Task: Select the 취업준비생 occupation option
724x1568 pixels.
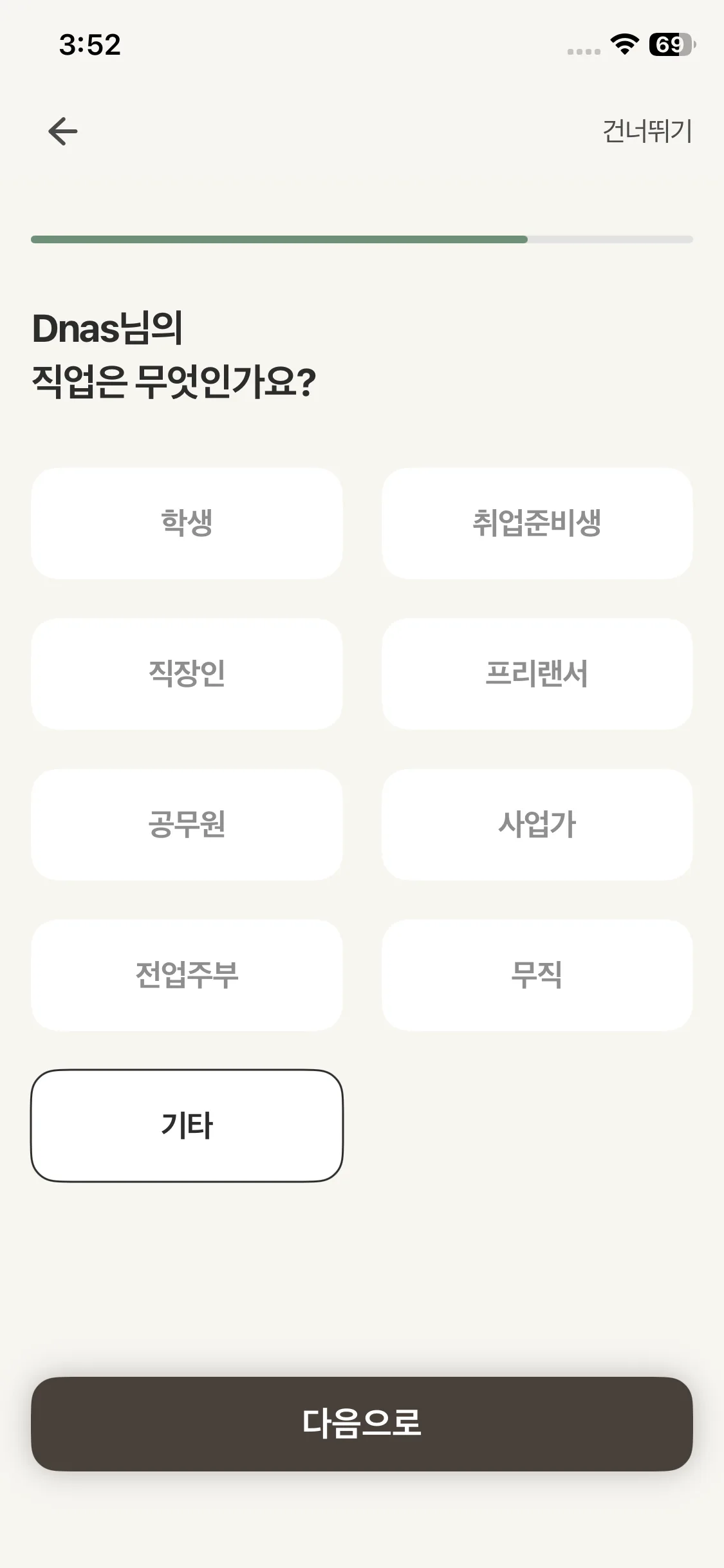Action: click(x=538, y=523)
